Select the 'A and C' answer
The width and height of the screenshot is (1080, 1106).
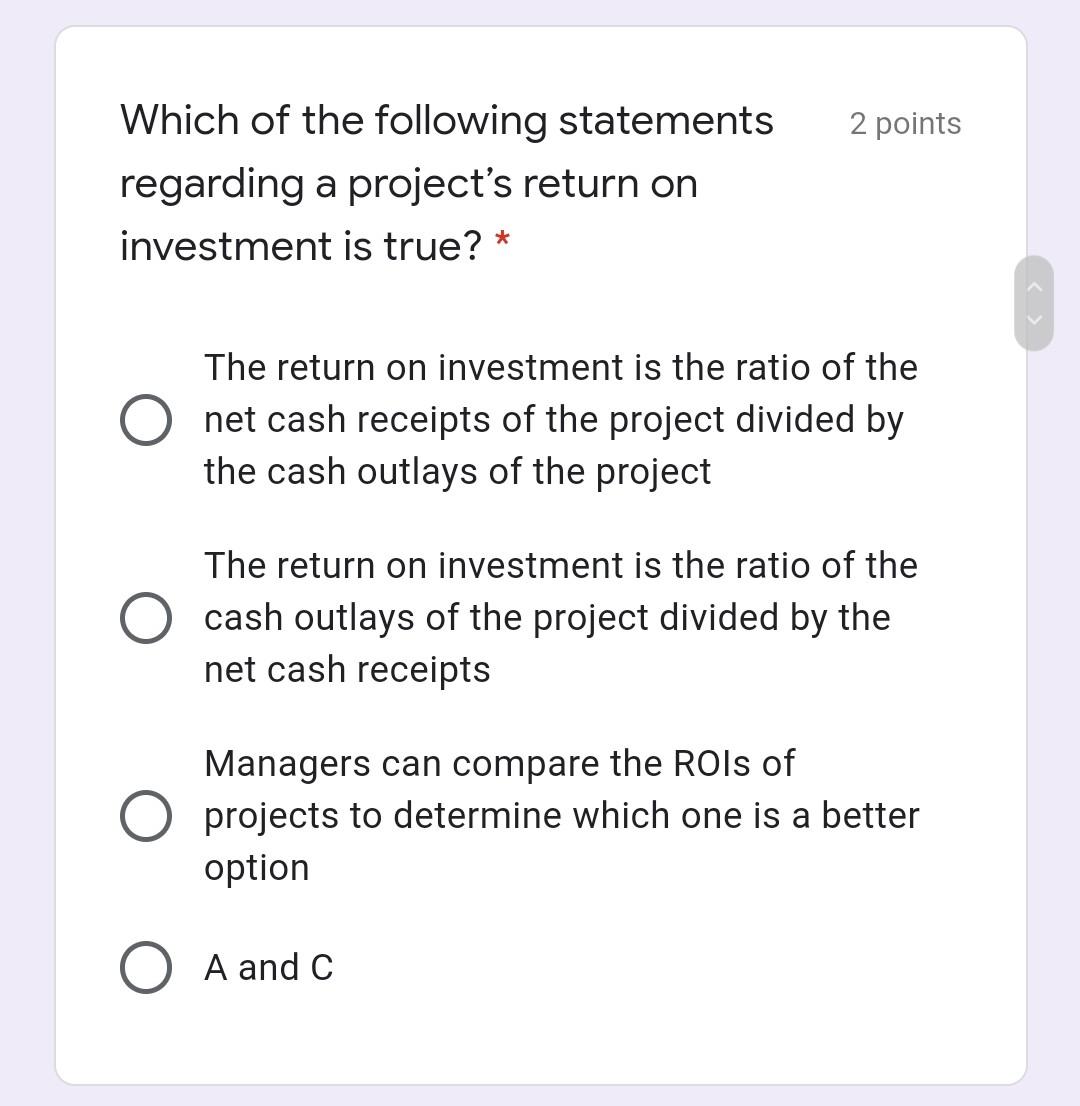click(x=145, y=968)
